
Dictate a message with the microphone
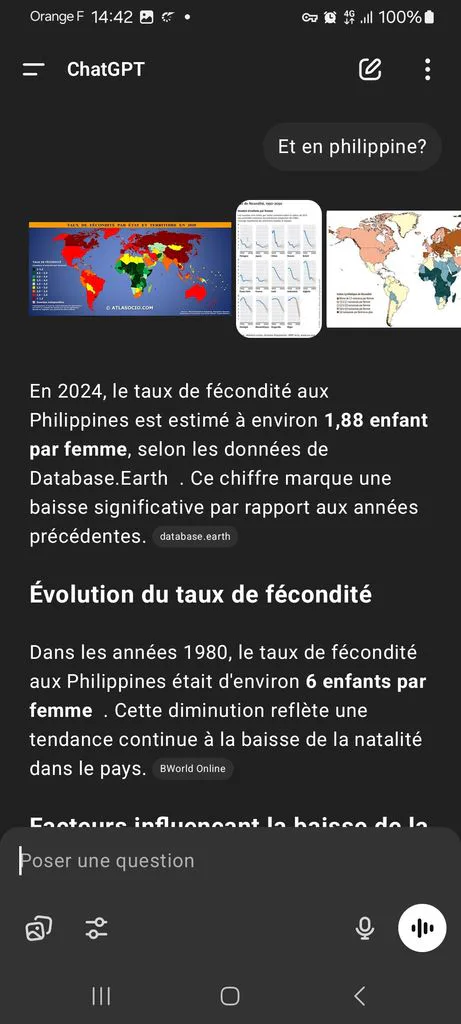(364, 928)
